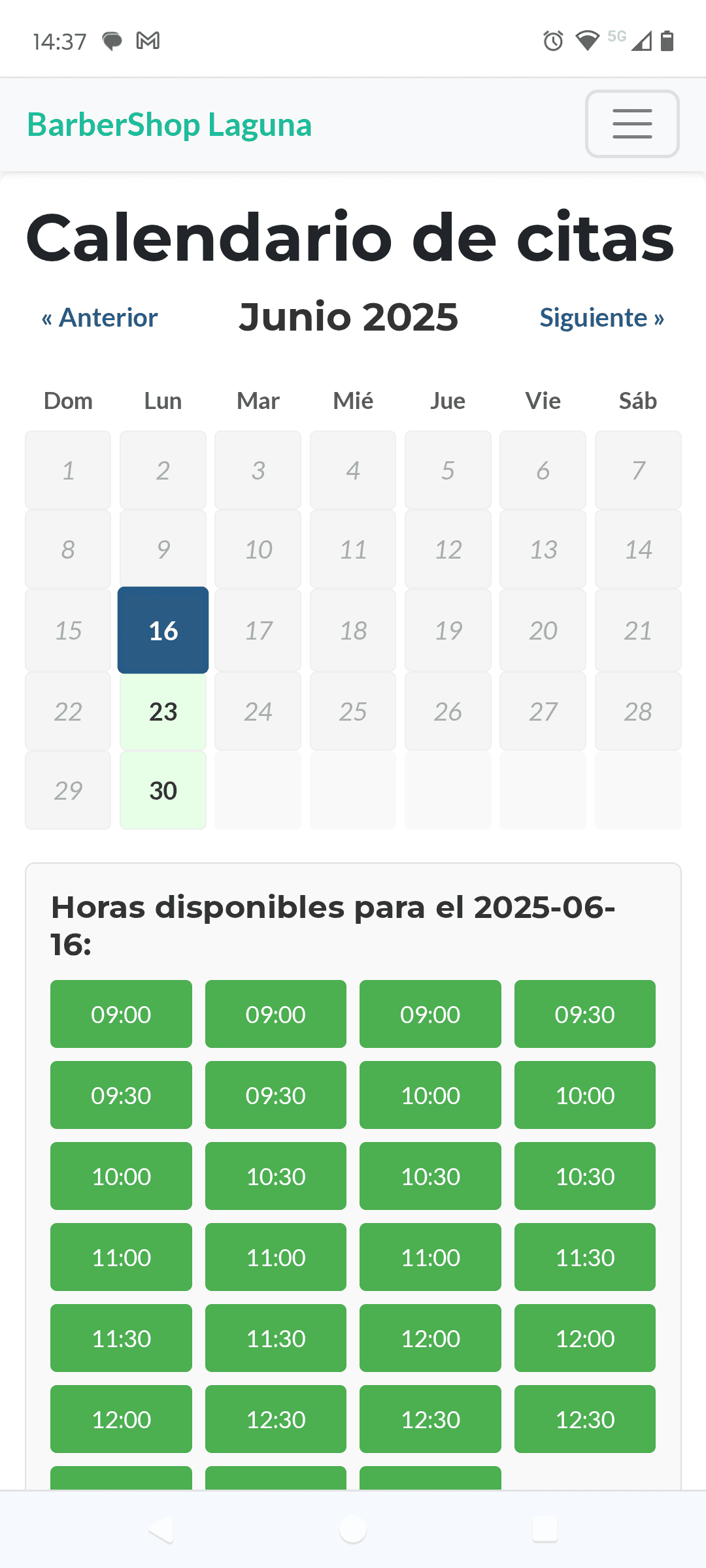Go back with the system back button
The width and height of the screenshot is (706, 1568).
point(161,1529)
